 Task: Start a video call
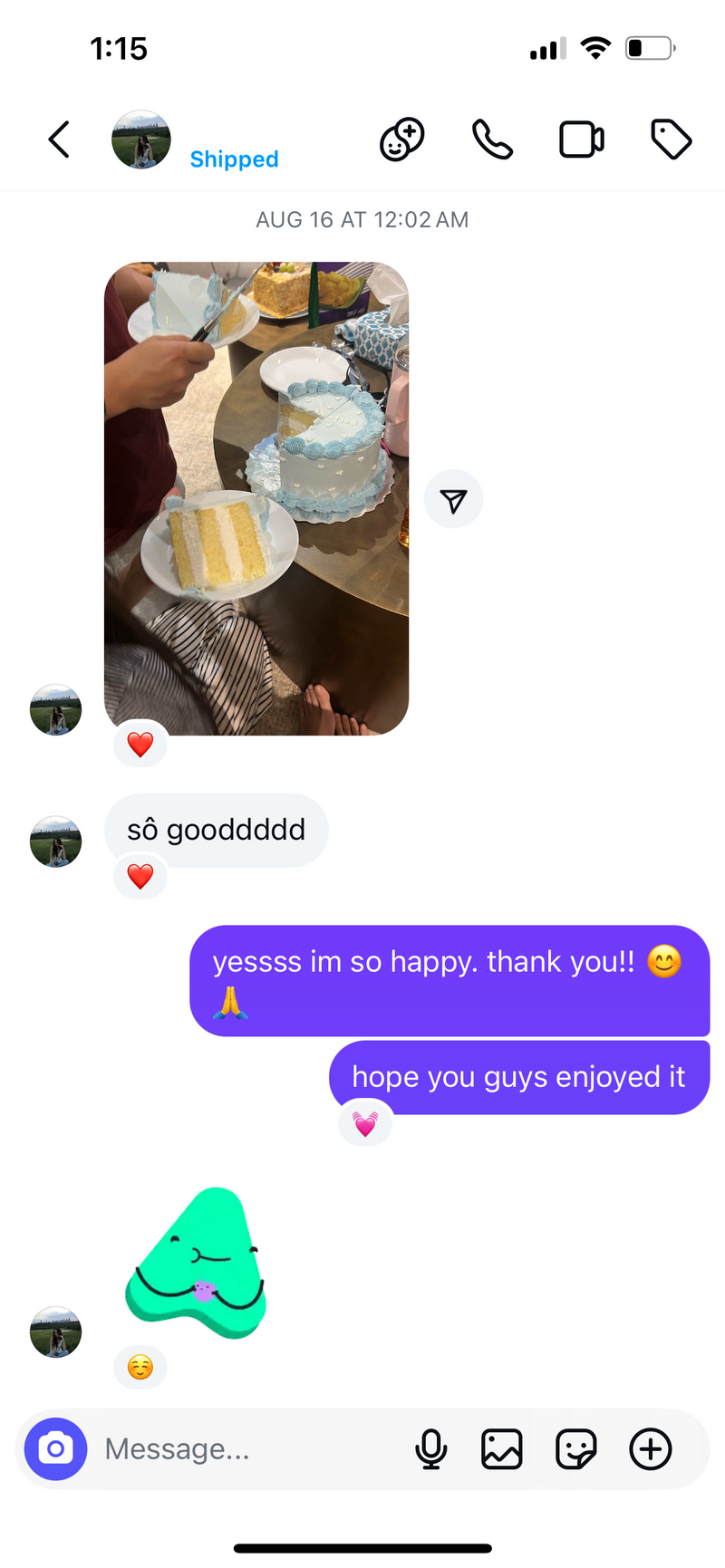click(581, 139)
